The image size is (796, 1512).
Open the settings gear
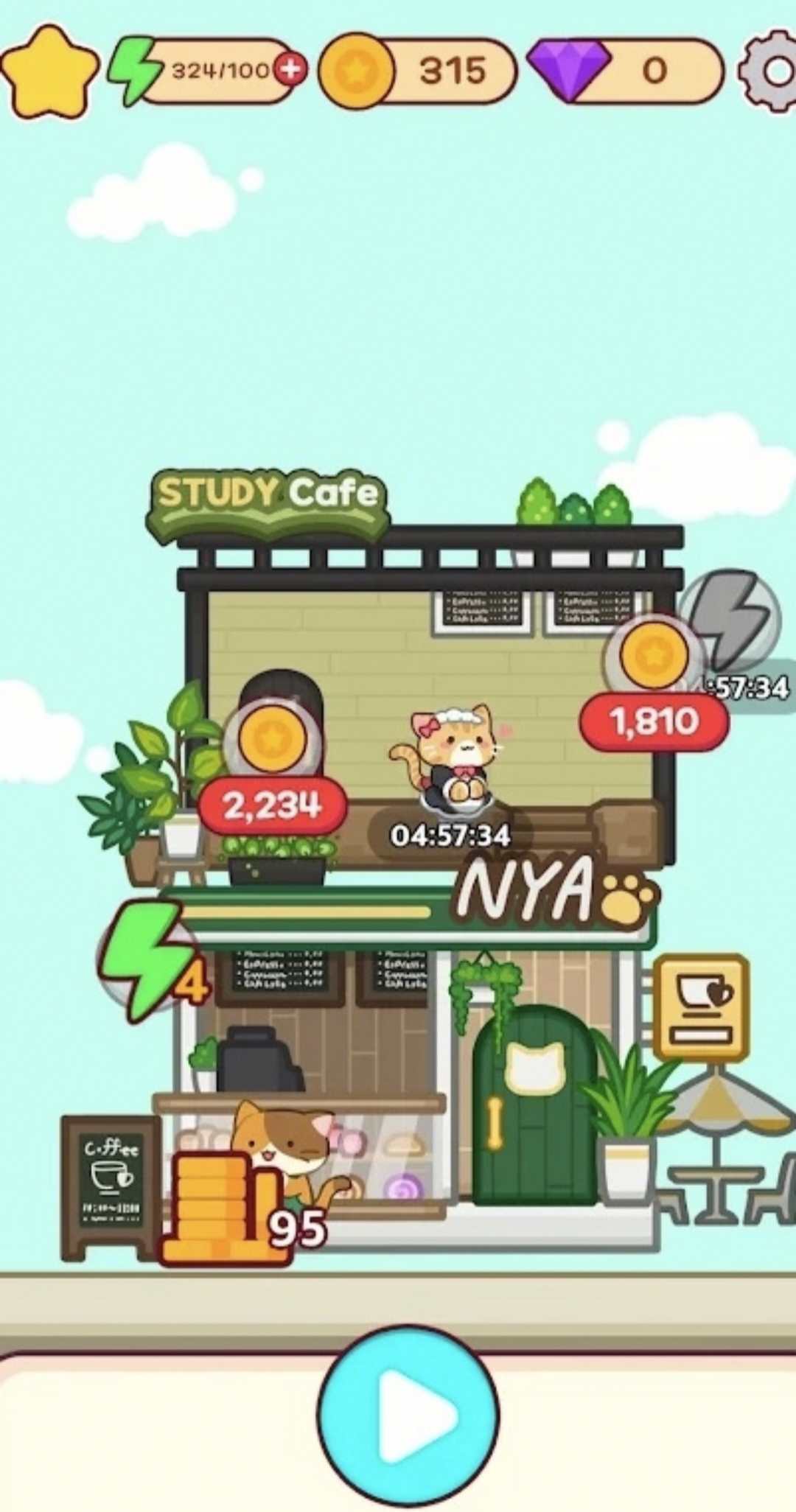pyautogui.click(x=771, y=71)
